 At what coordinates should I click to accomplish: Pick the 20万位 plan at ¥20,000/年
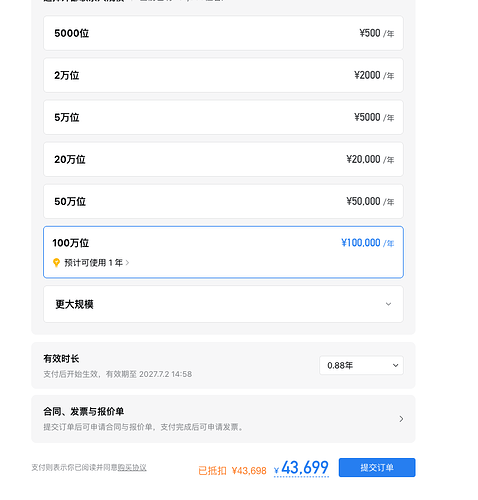pyautogui.click(x=223, y=159)
